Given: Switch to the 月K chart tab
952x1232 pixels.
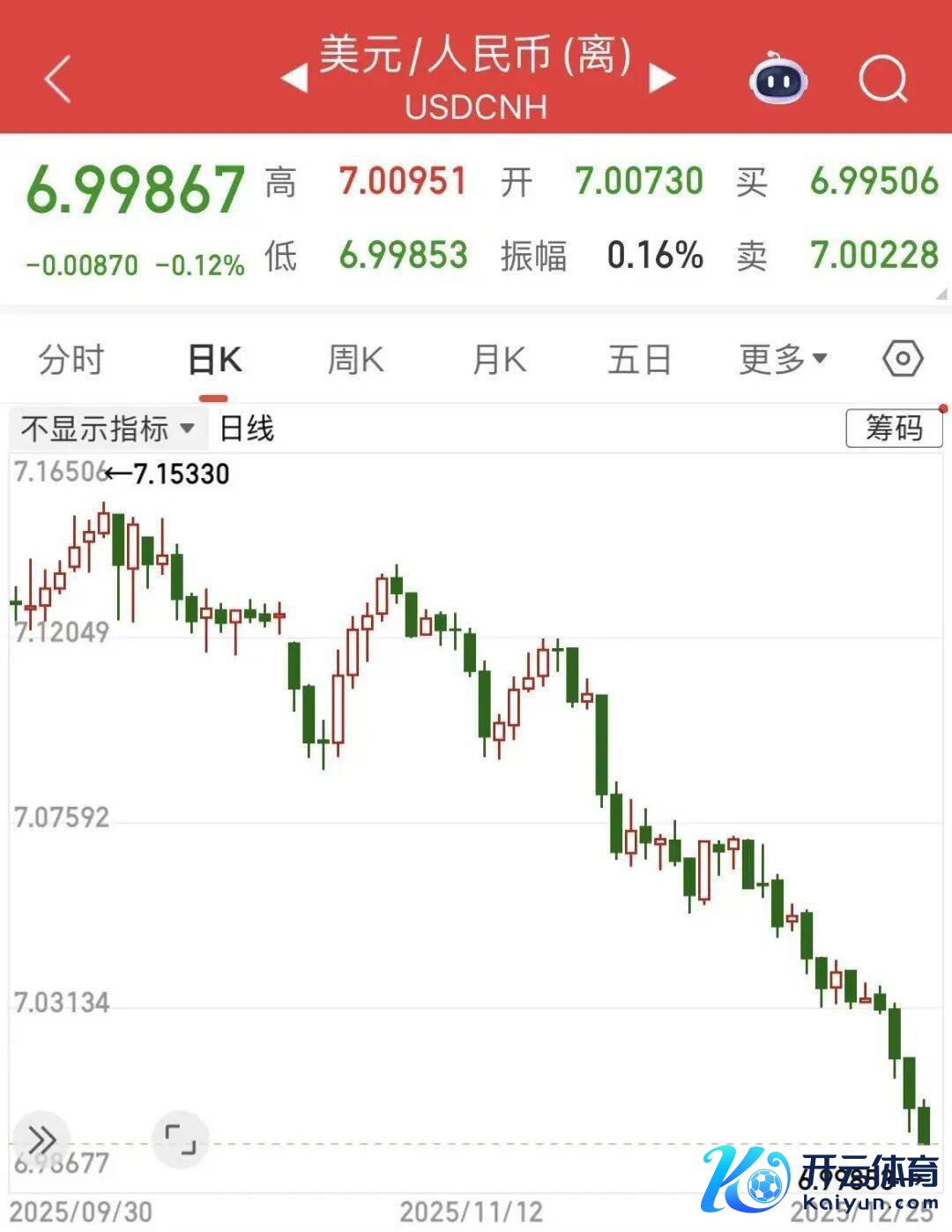Looking at the screenshot, I should point(499,360).
